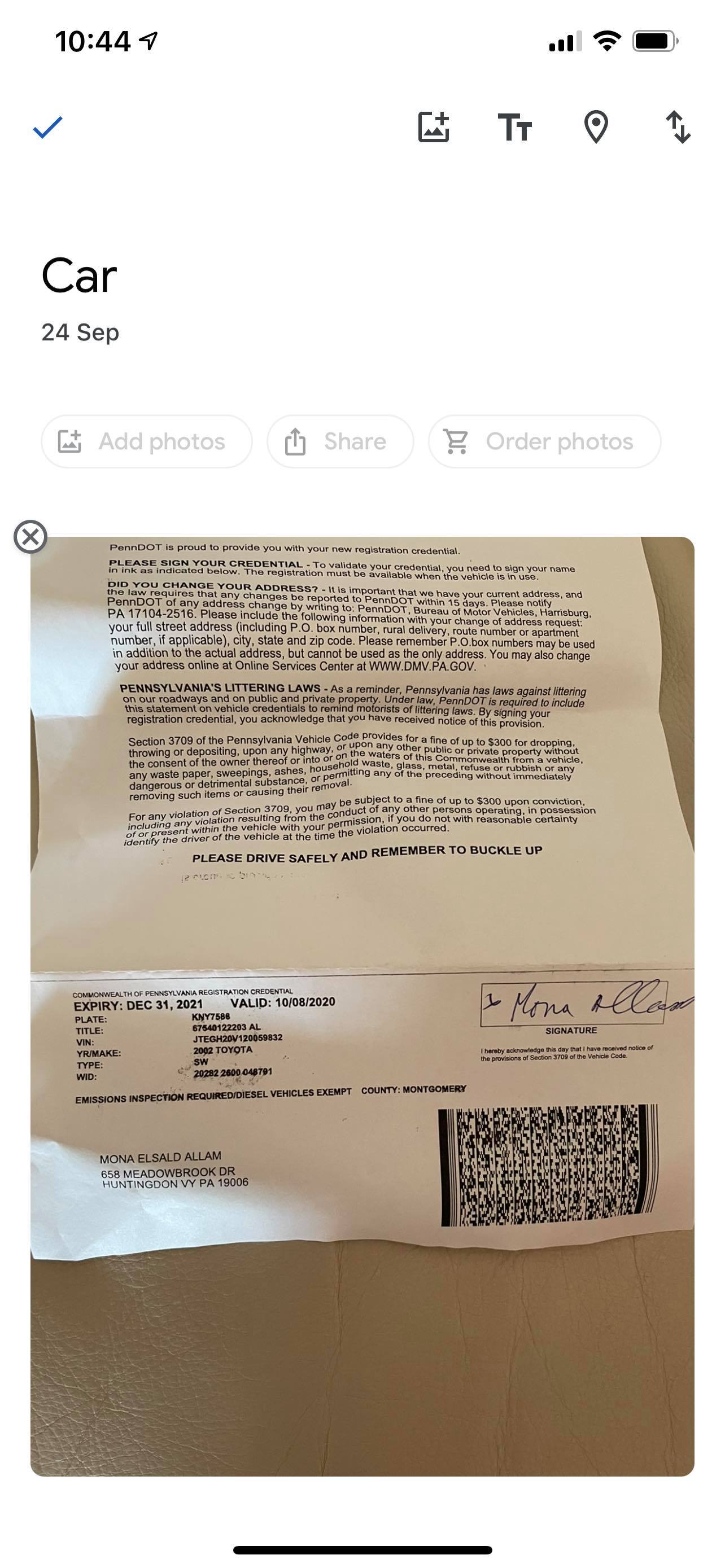The width and height of the screenshot is (725, 1568).
Task: Open the sort photos arrows option
Action: (x=678, y=127)
